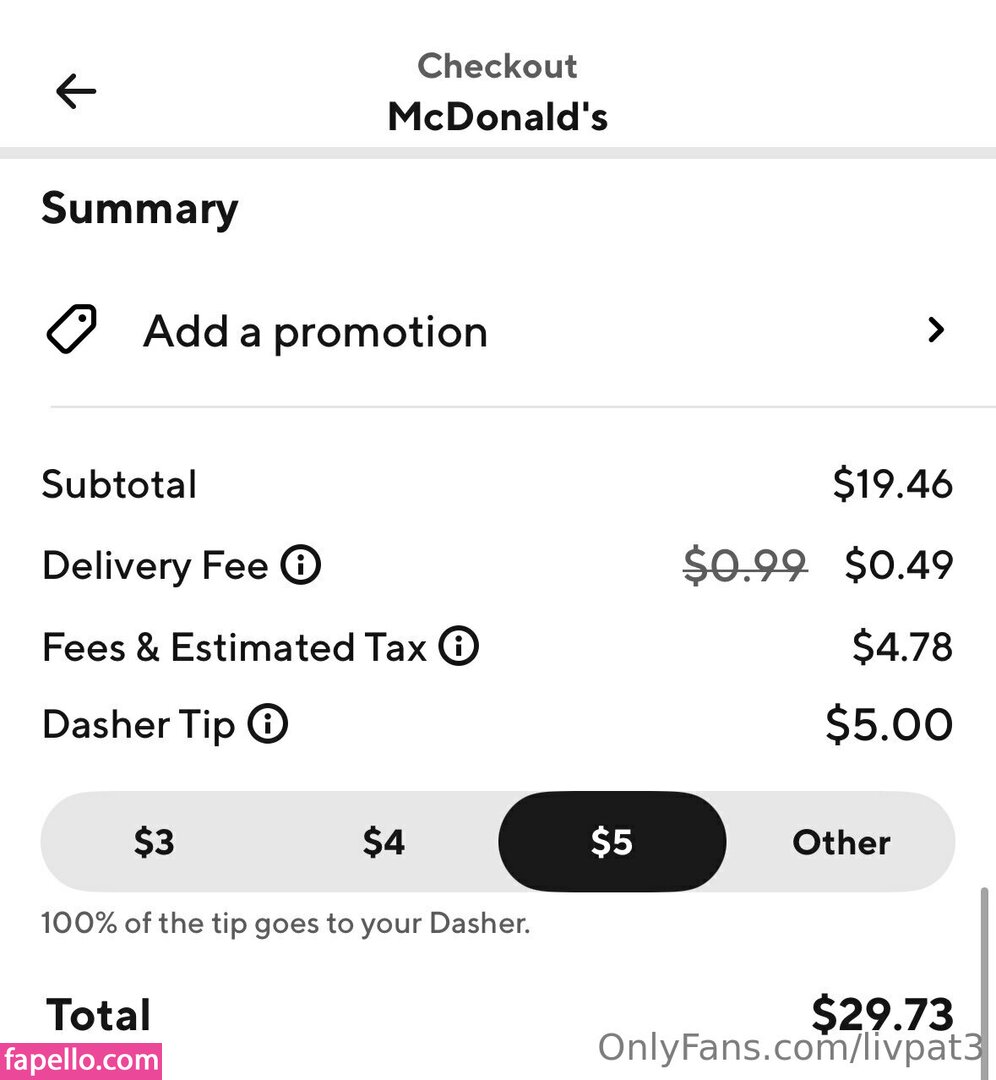
Task: Show Delivery Fee info
Action: point(300,566)
